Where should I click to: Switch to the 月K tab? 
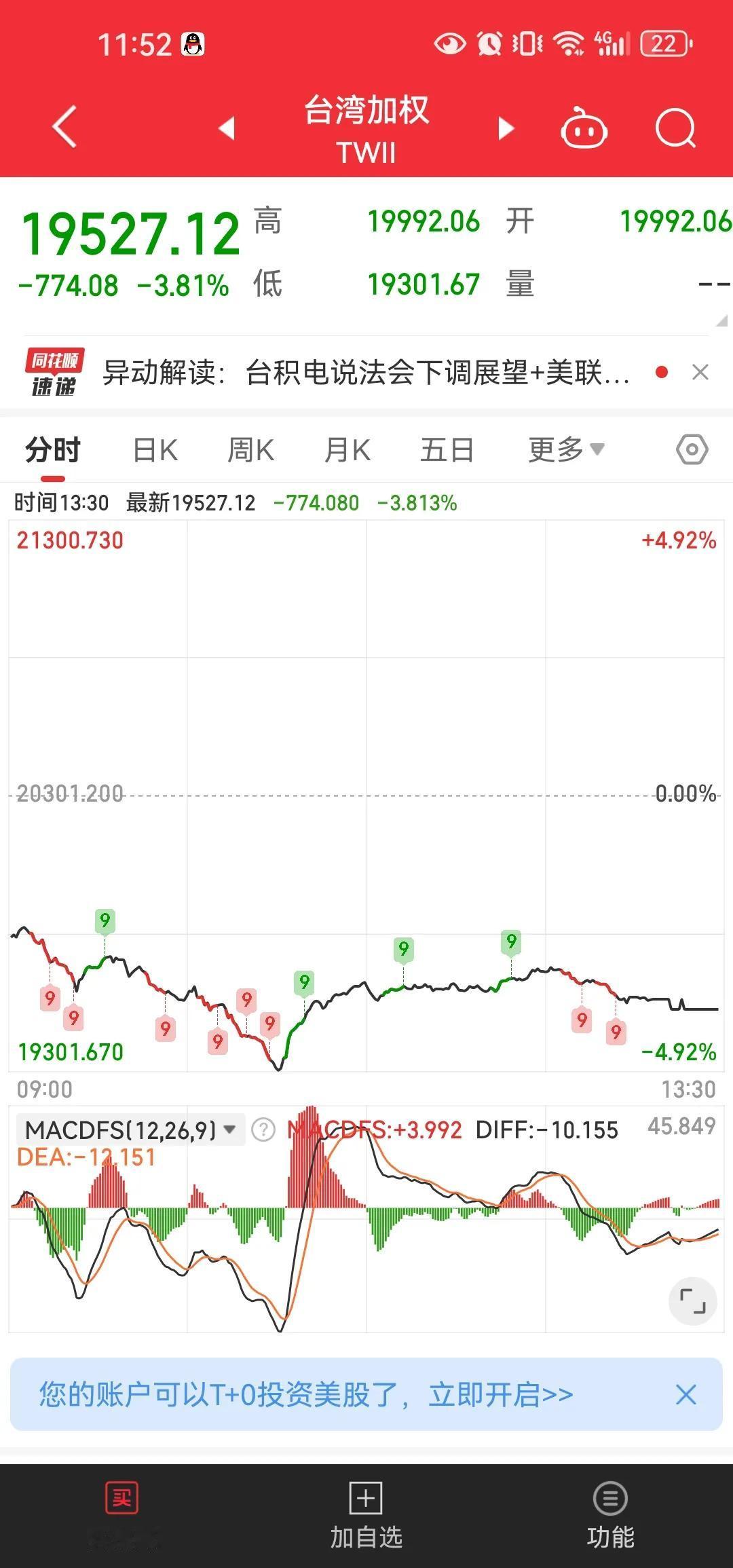346,449
